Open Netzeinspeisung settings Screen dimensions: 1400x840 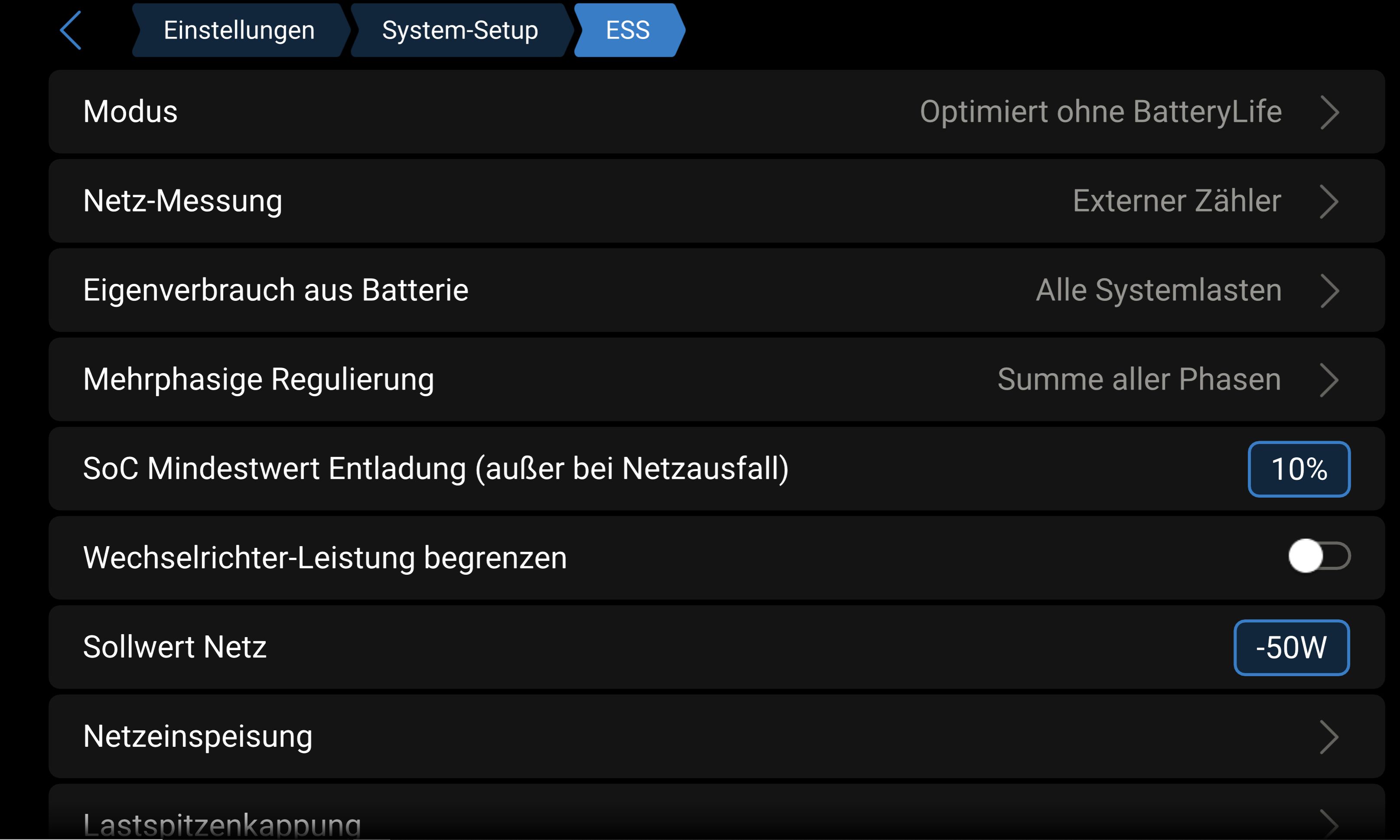tap(716, 736)
